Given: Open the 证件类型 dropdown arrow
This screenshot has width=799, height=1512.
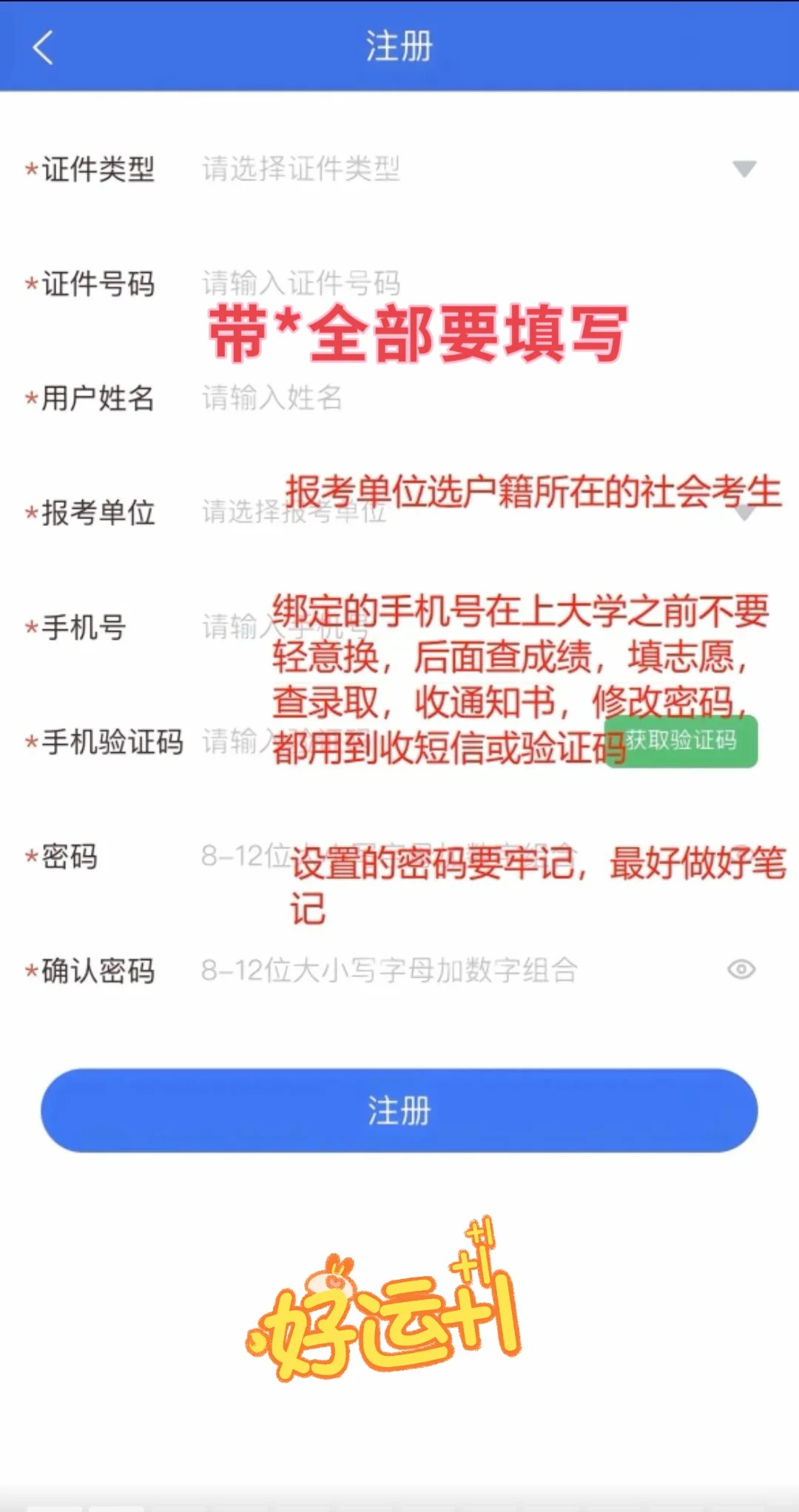Looking at the screenshot, I should (x=744, y=169).
